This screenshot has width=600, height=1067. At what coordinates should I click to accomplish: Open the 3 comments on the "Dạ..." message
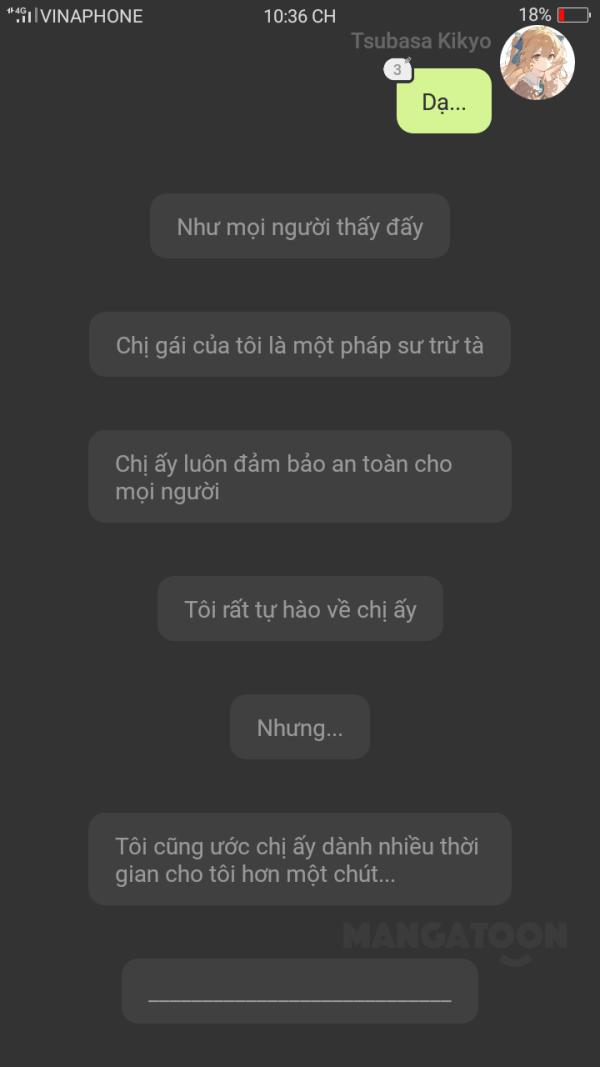(398, 69)
